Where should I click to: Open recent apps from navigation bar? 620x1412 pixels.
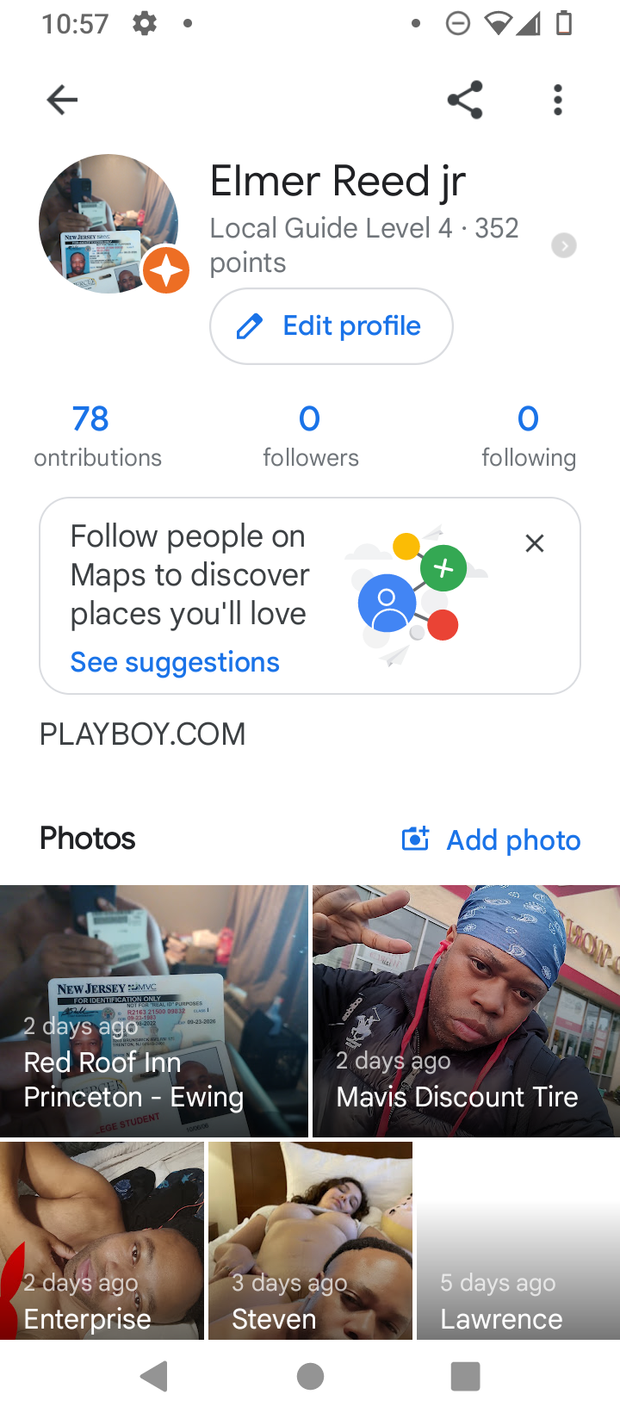coord(465,1376)
